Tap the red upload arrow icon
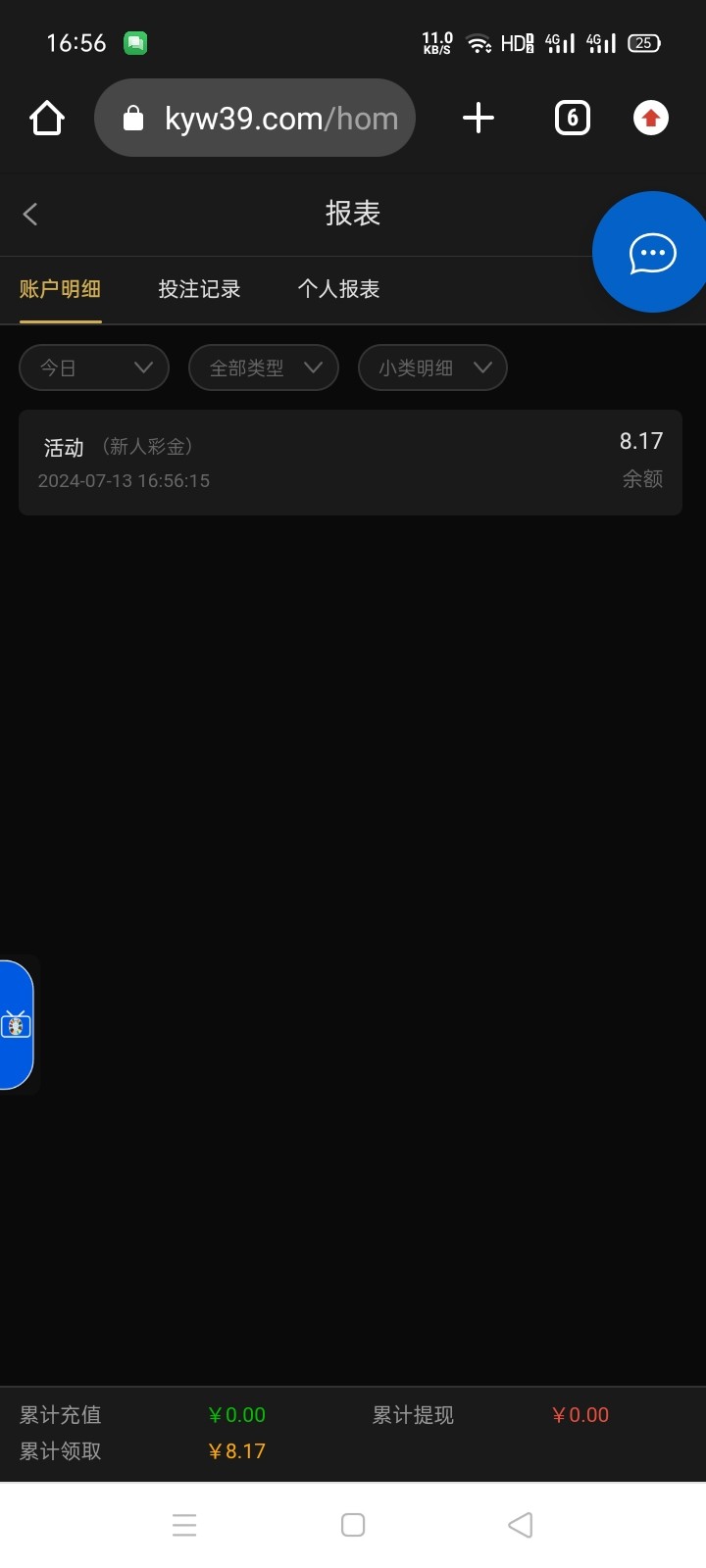The image size is (706, 1568). coord(650,119)
